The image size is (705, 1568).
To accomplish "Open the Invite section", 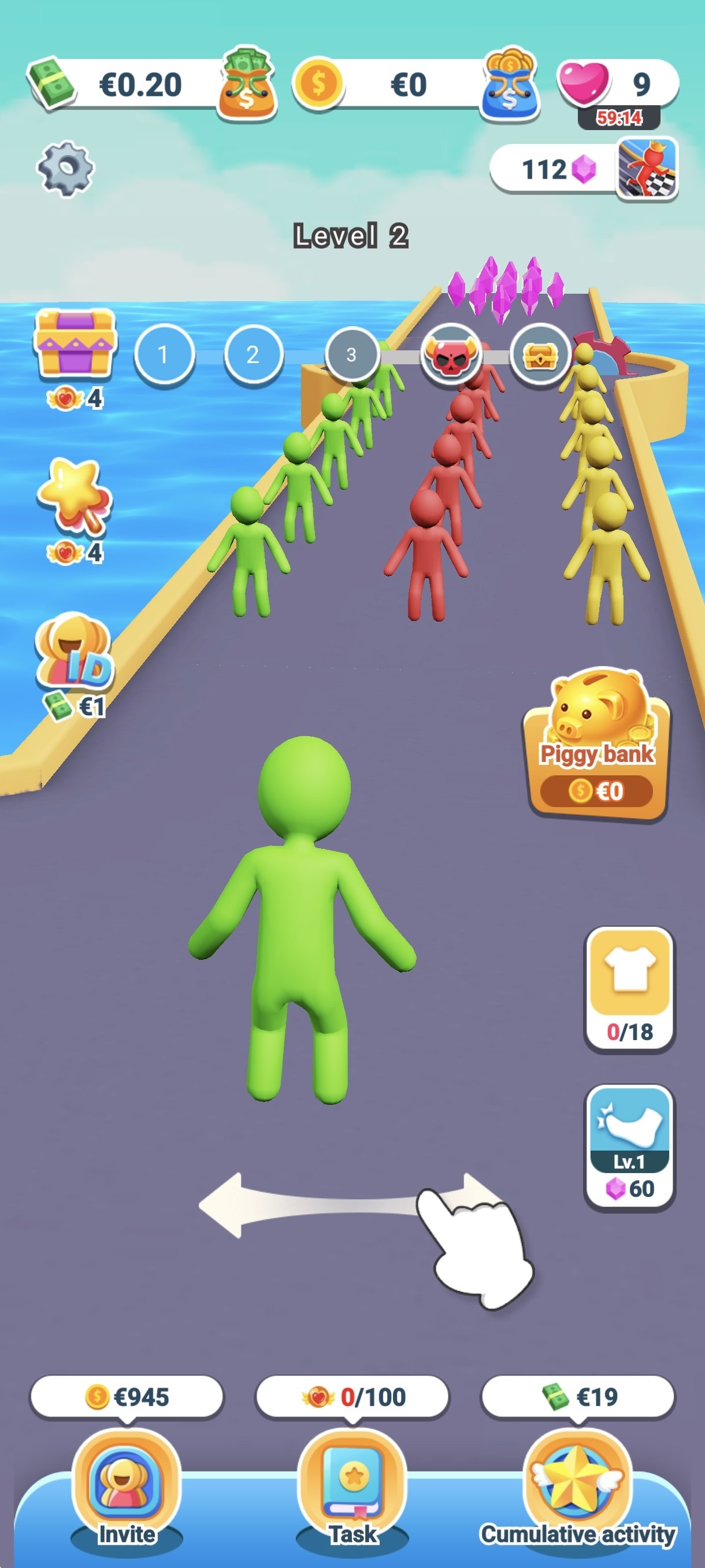I will (x=127, y=1484).
